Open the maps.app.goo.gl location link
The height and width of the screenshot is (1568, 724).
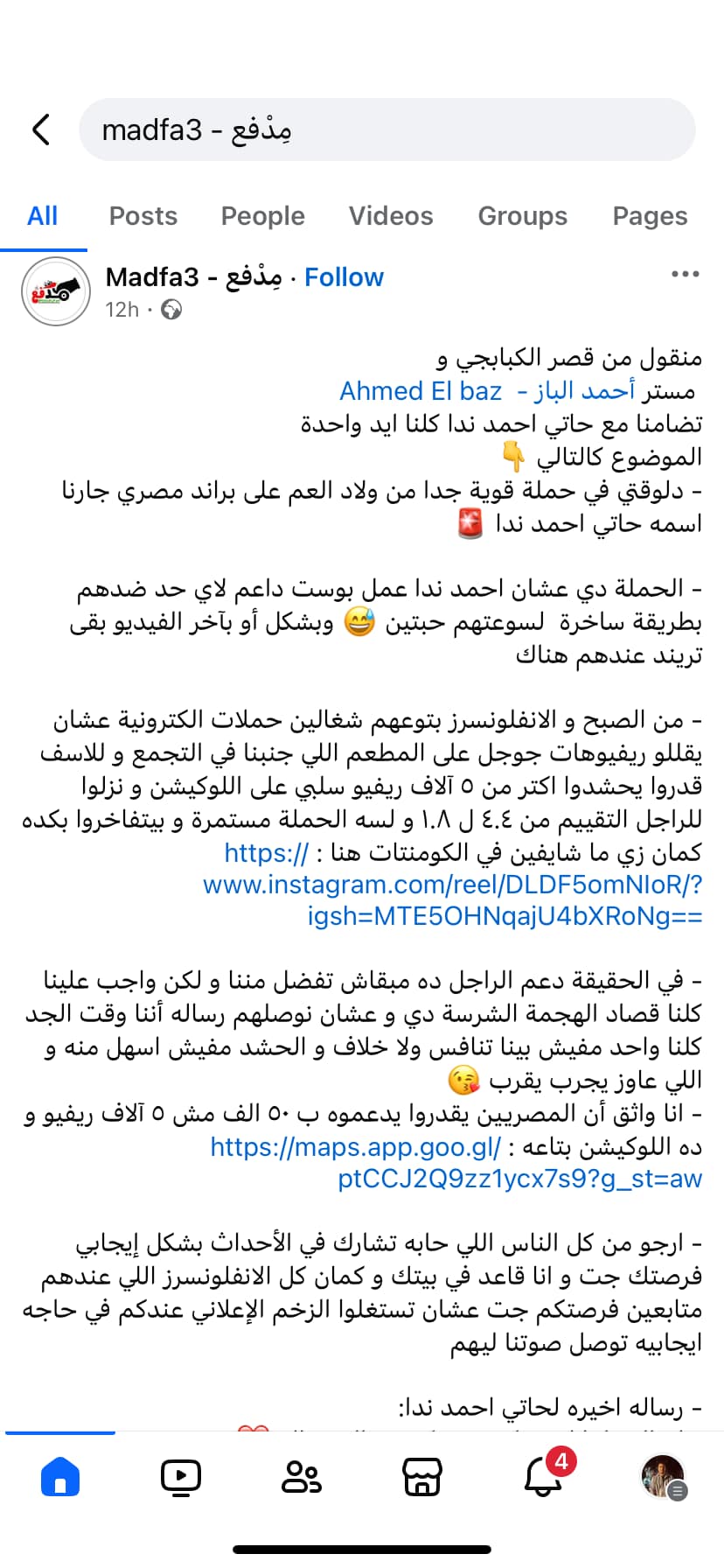[x=456, y=1162]
